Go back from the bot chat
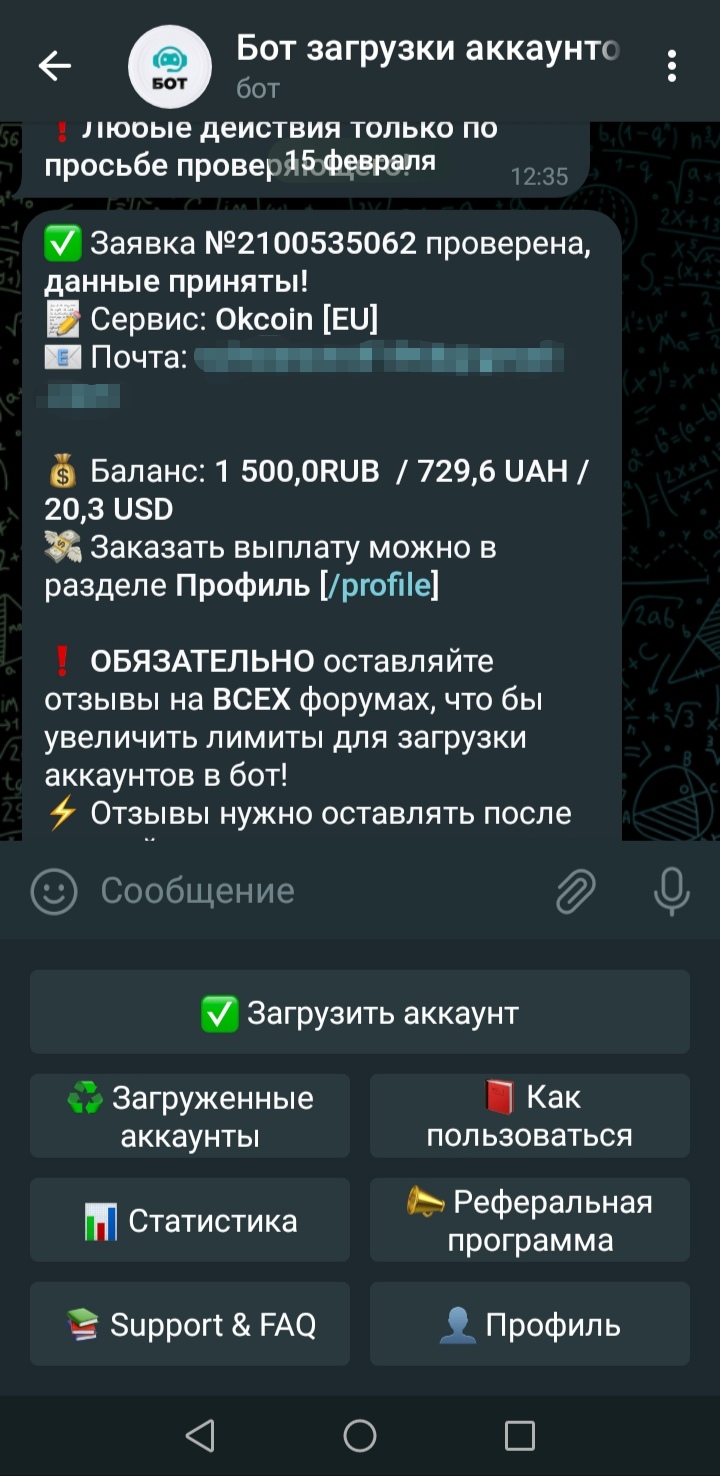720x1476 pixels. [x=55, y=67]
